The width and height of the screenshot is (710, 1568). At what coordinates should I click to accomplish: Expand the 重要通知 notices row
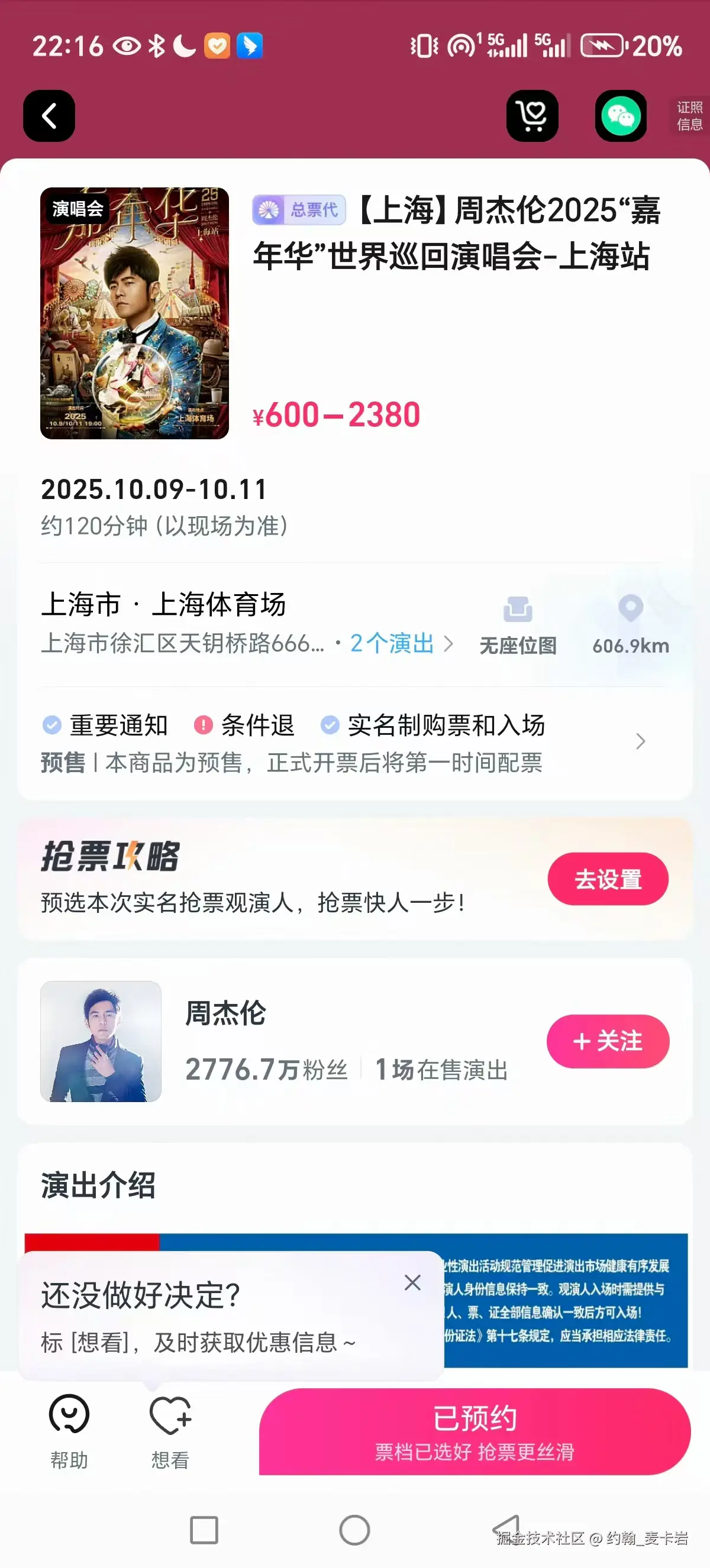341,742
